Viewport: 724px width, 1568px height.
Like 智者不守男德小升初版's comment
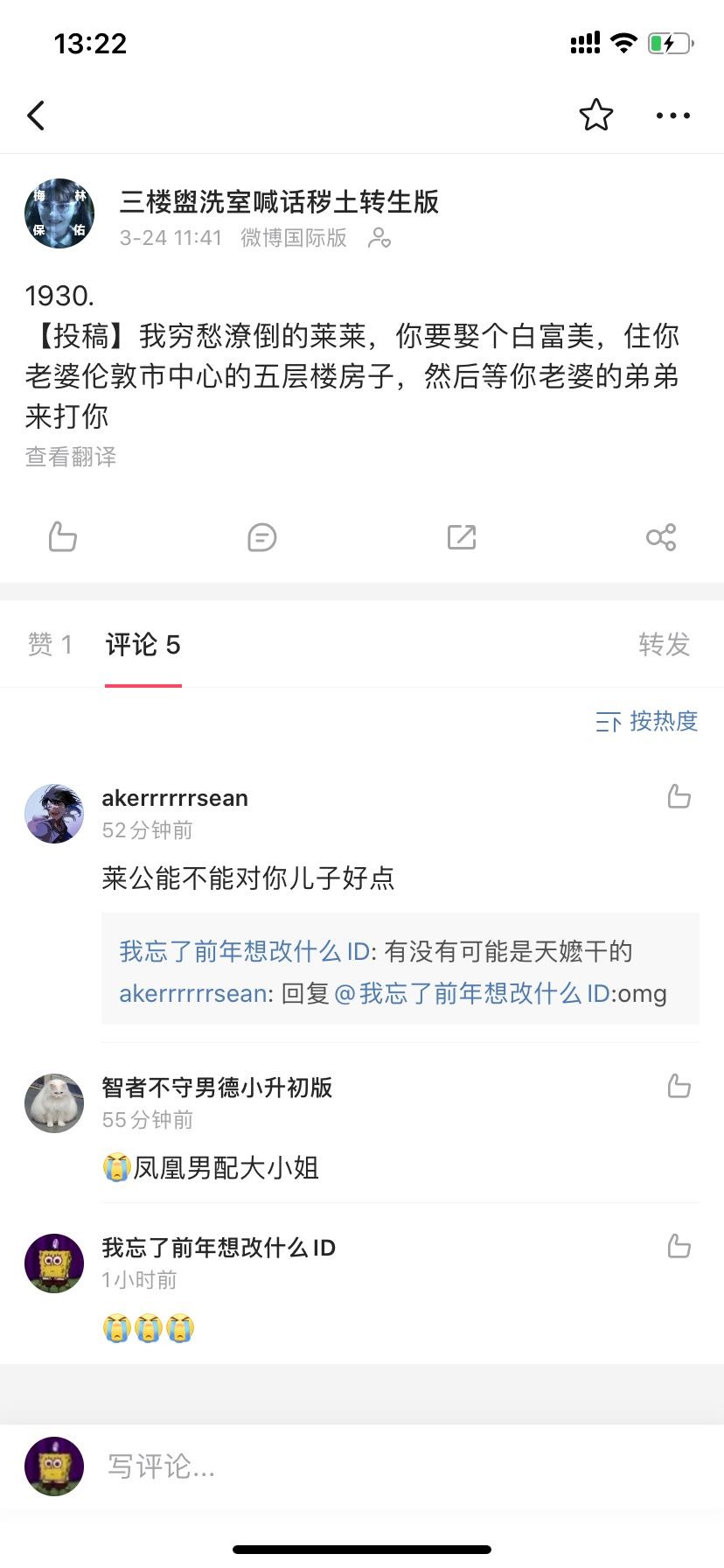point(679,1086)
